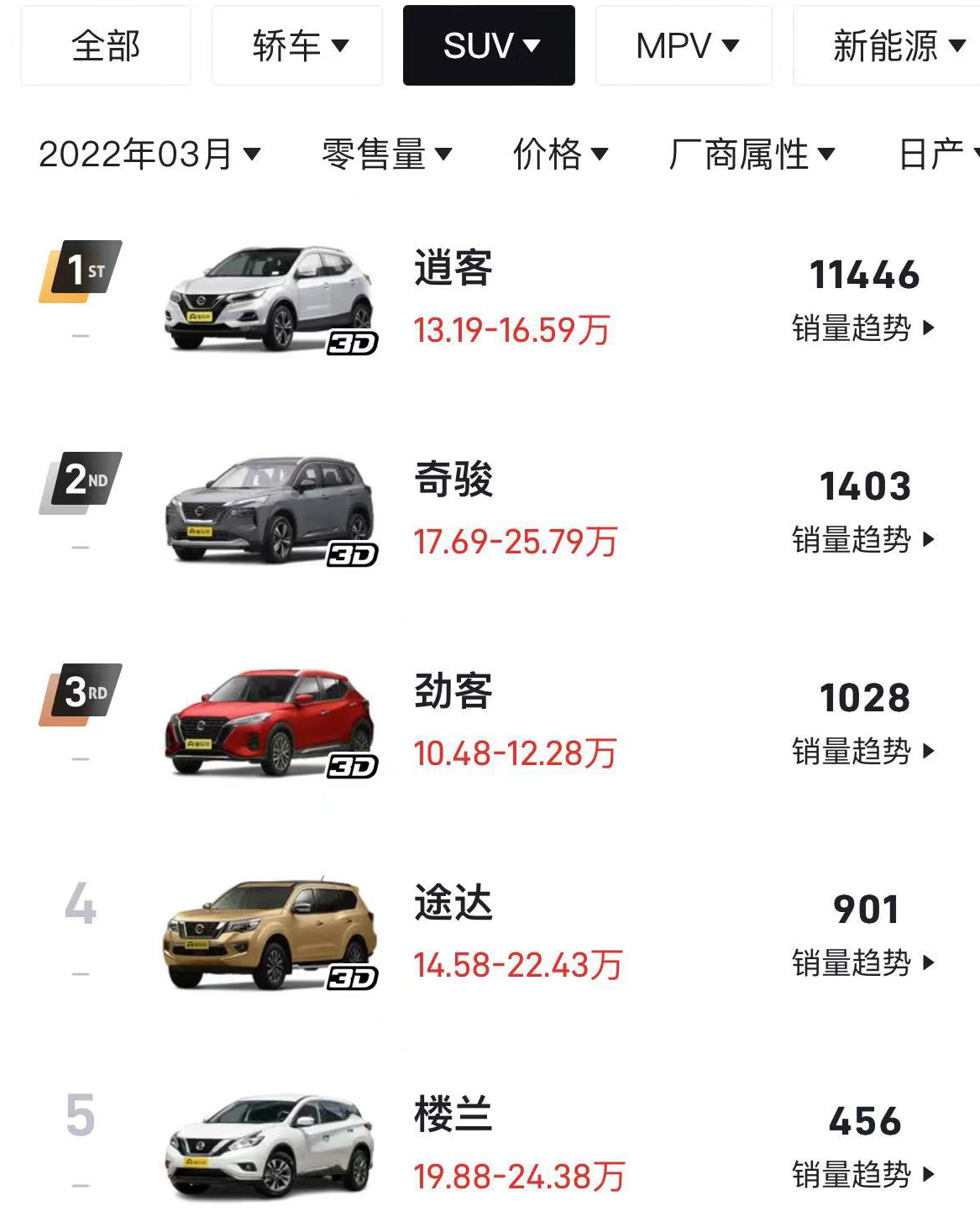This screenshot has height=1227, width=980.
Task: Open the 途达 car details
Action: click(x=453, y=904)
